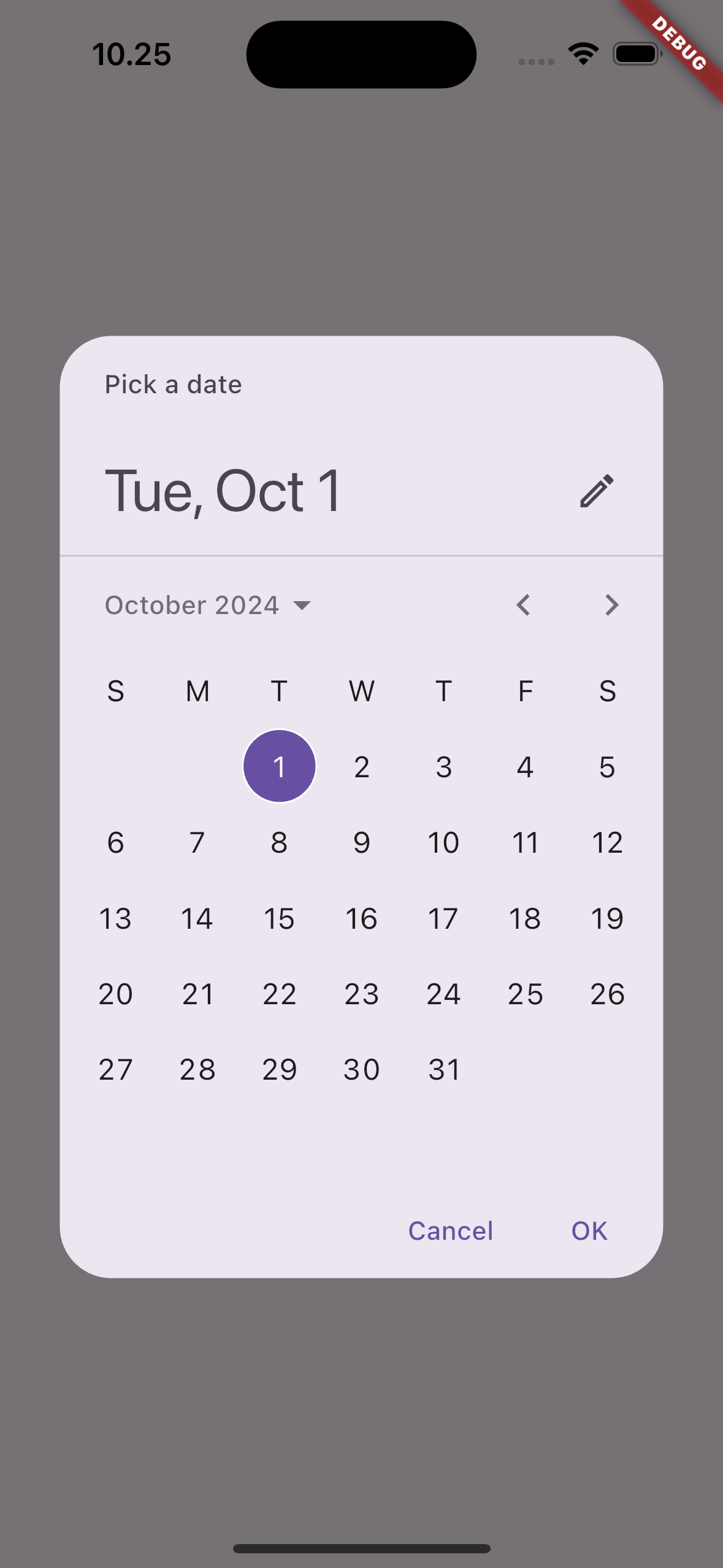The width and height of the screenshot is (723, 1568).
Task: Pick October 31
Action: pos(443,1070)
